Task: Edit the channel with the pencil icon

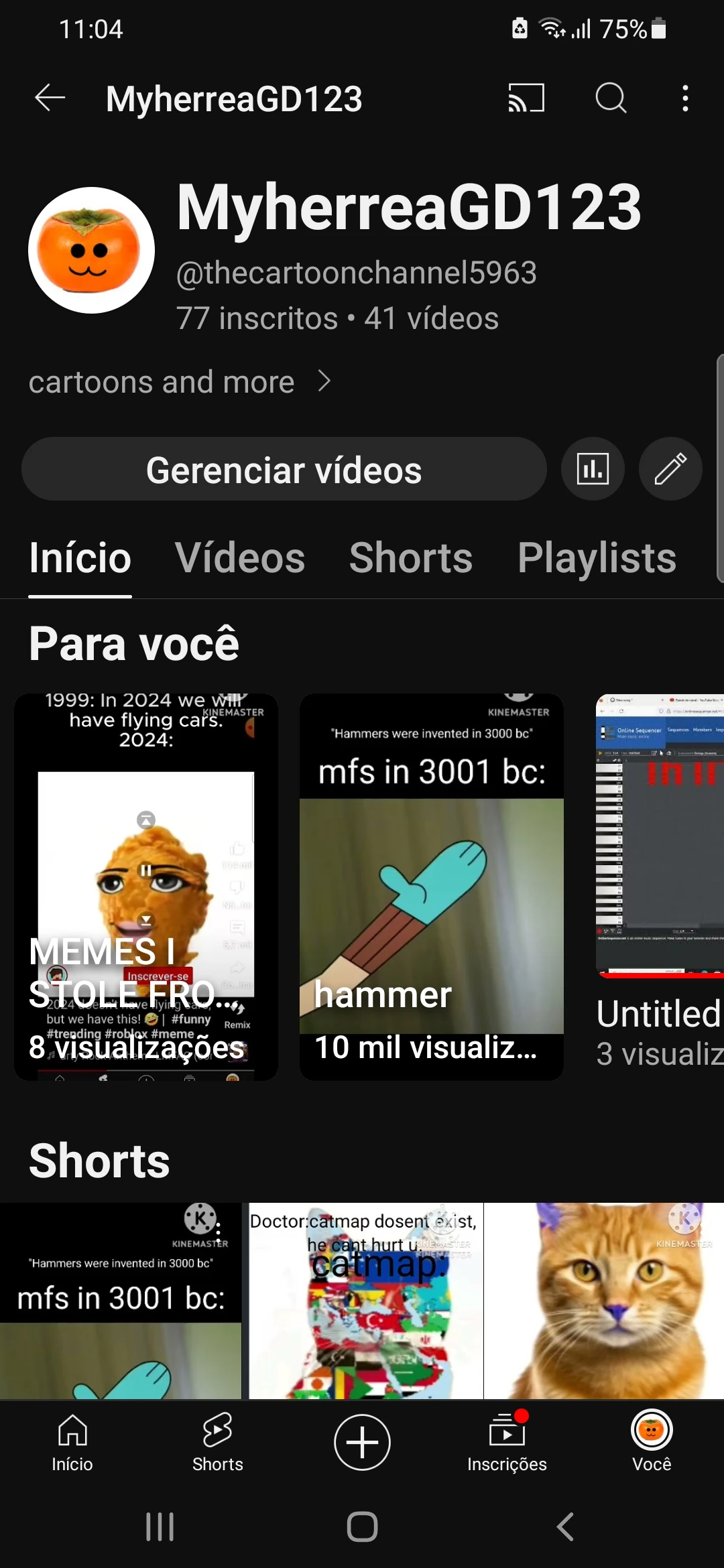Action: 670,469
